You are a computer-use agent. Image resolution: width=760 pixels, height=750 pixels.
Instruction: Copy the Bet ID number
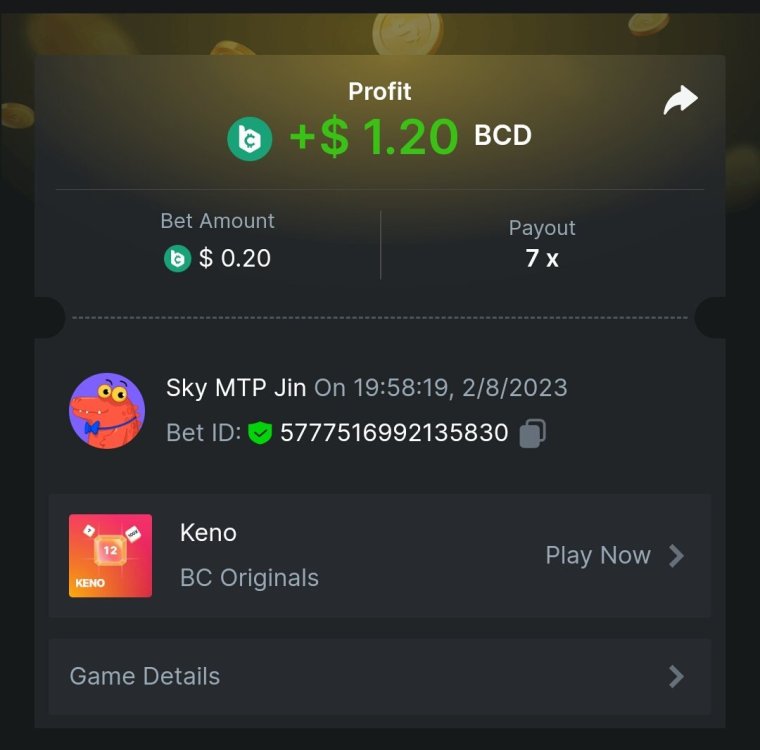(x=533, y=433)
